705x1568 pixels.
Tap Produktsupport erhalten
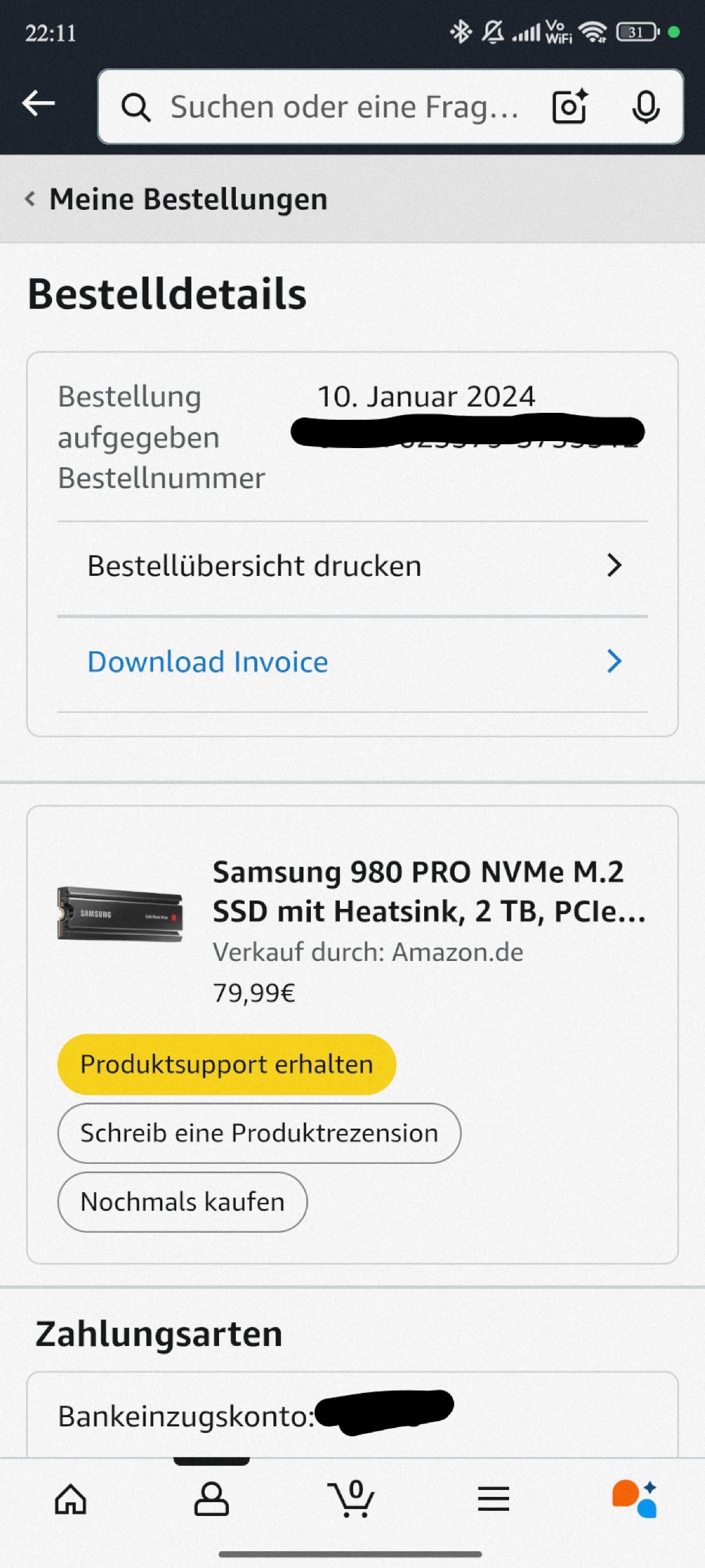pyautogui.click(x=227, y=1064)
